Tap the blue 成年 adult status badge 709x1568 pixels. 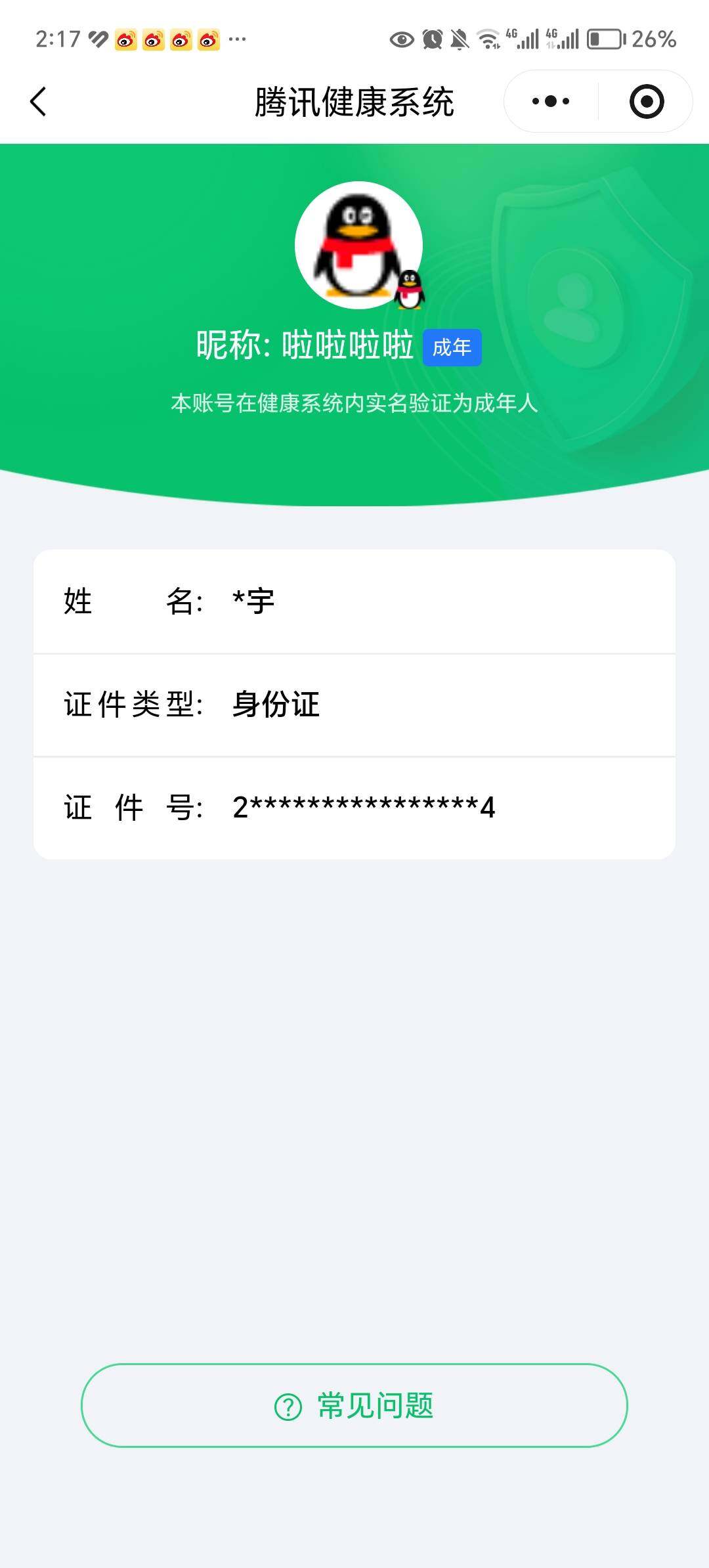point(452,348)
